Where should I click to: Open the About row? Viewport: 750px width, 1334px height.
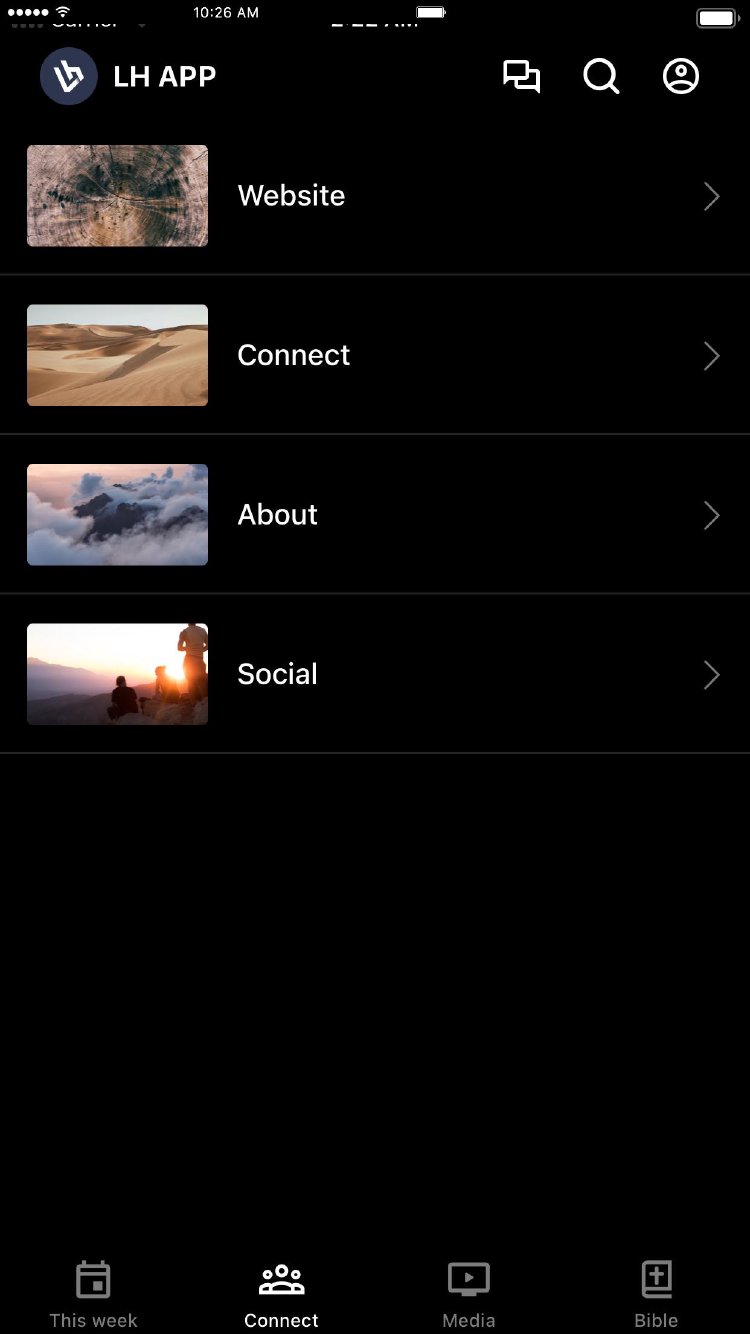[x=374, y=515]
